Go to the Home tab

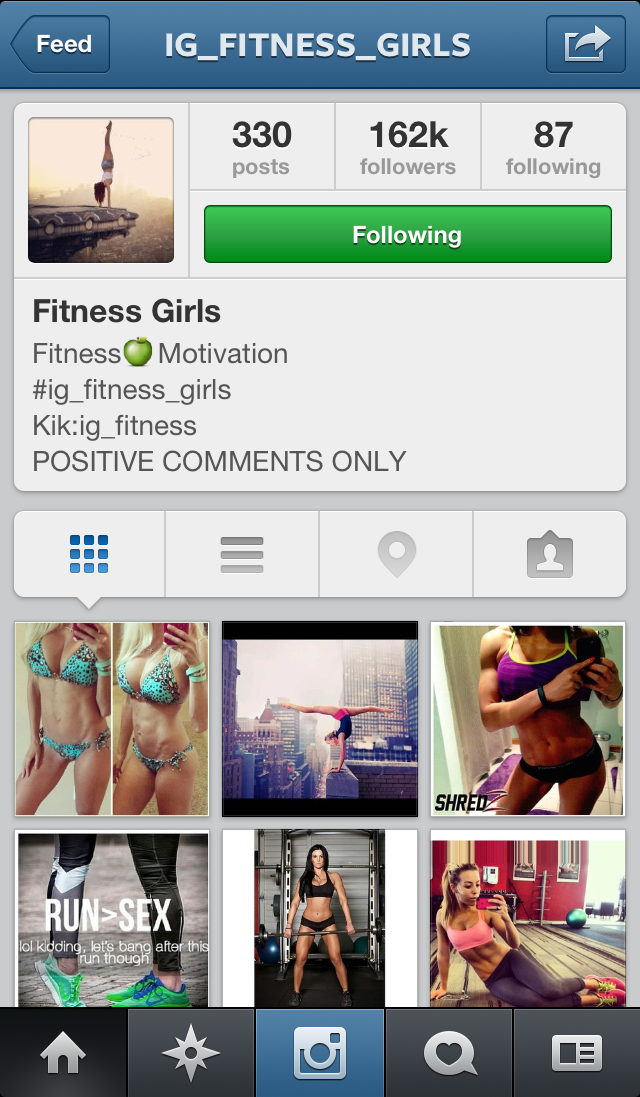click(63, 1053)
